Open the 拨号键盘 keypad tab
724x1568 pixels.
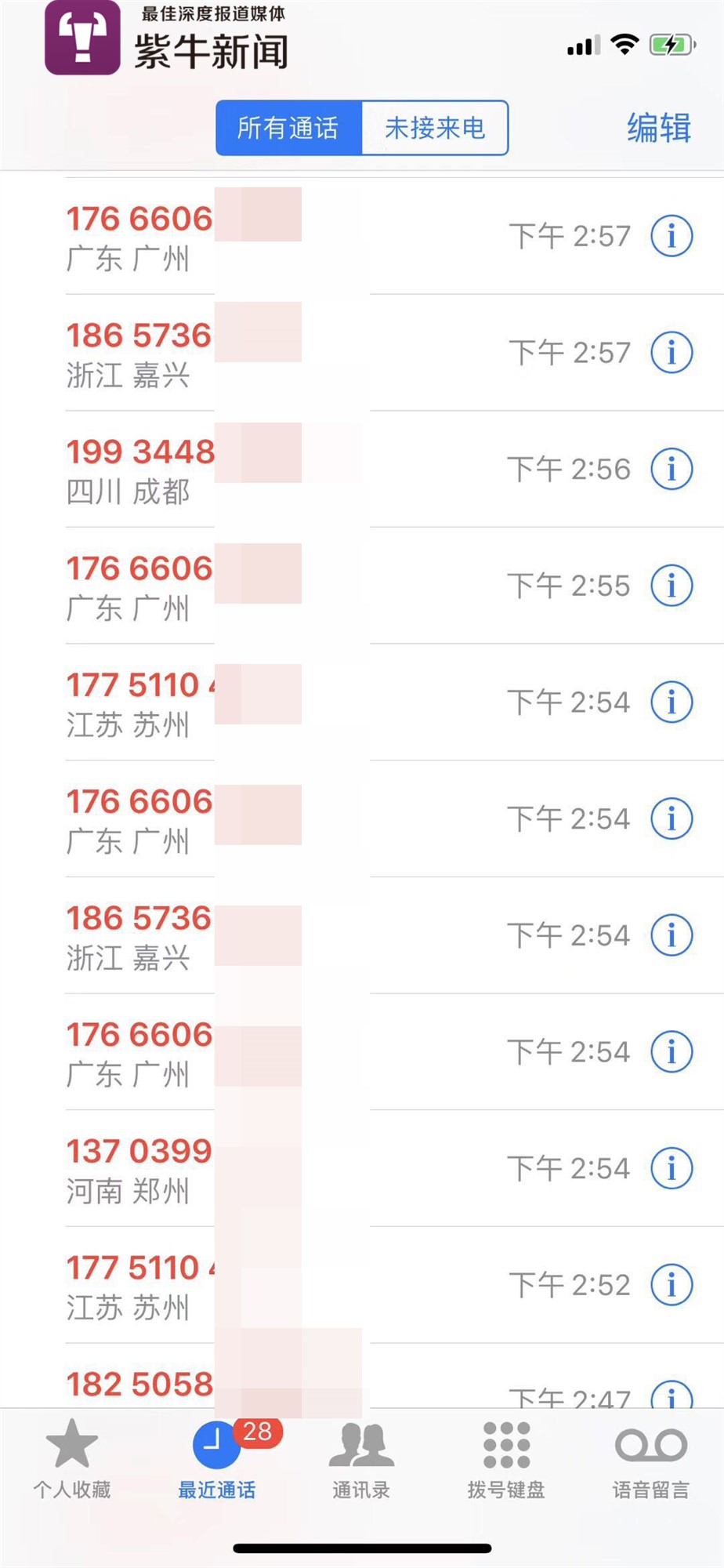click(x=506, y=1460)
